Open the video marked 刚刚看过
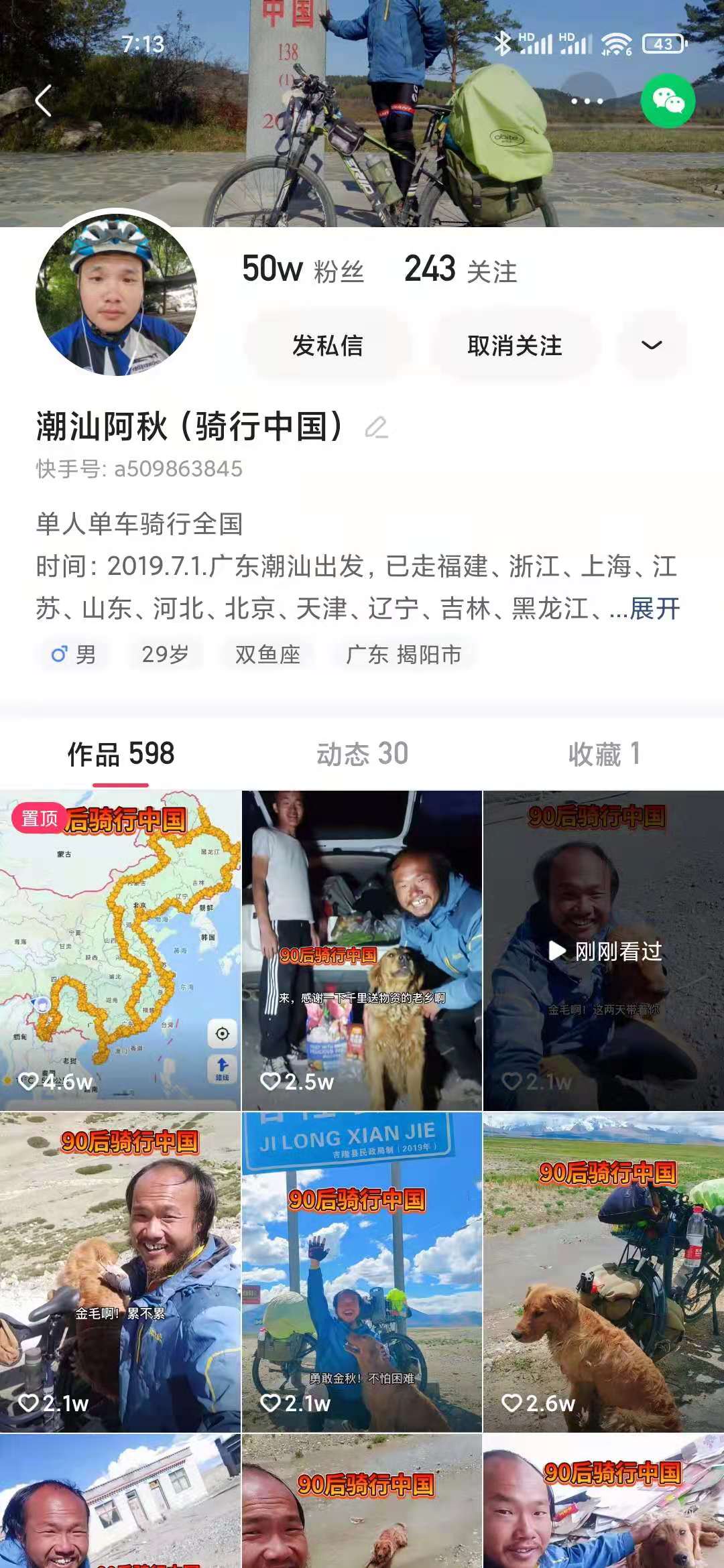 (x=603, y=952)
